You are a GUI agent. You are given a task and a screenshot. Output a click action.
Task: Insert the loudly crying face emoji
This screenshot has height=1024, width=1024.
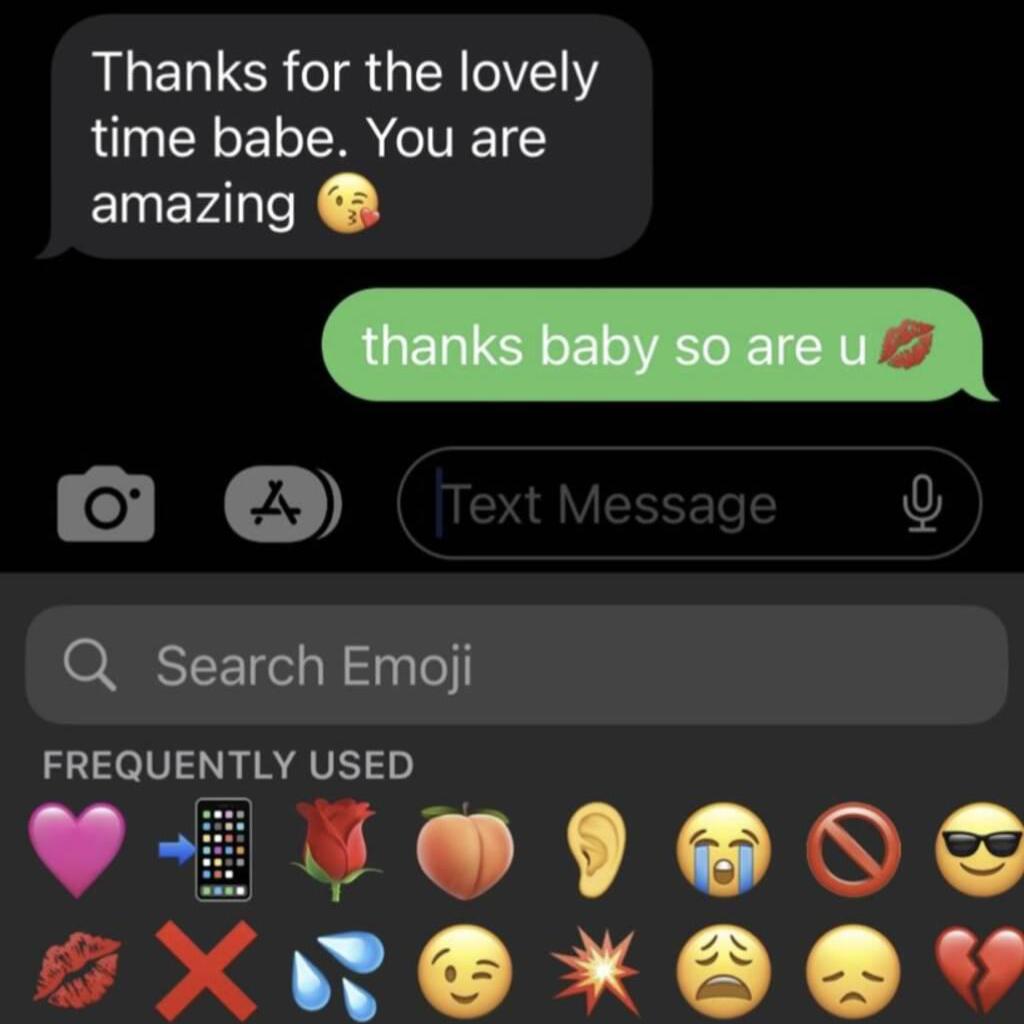tap(725, 850)
